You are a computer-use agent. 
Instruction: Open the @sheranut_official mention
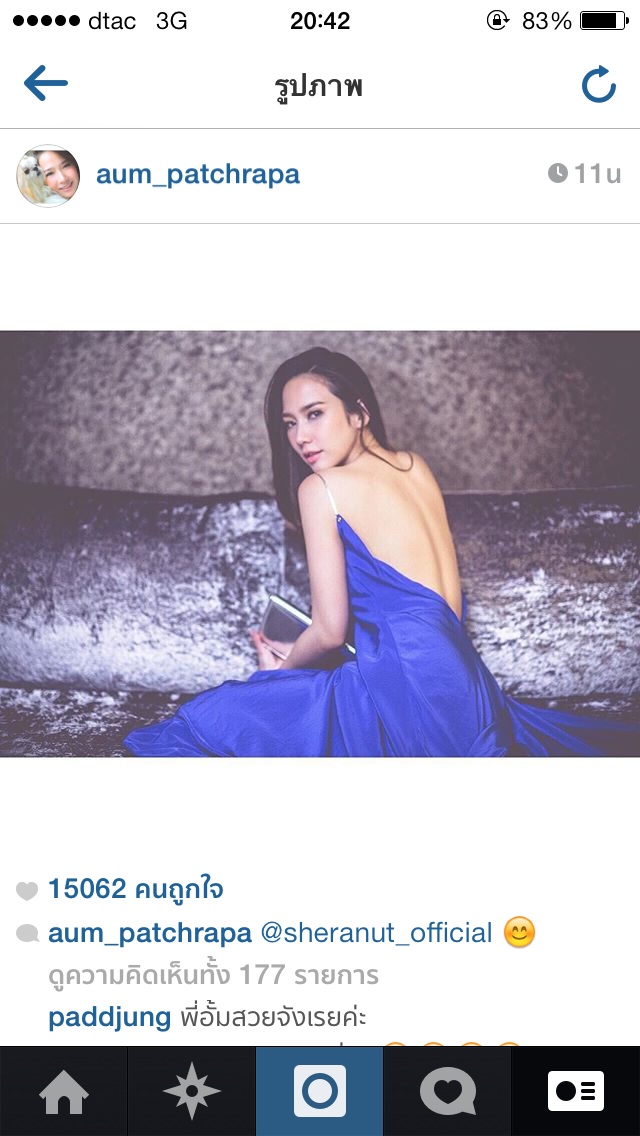(x=376, y=933)
